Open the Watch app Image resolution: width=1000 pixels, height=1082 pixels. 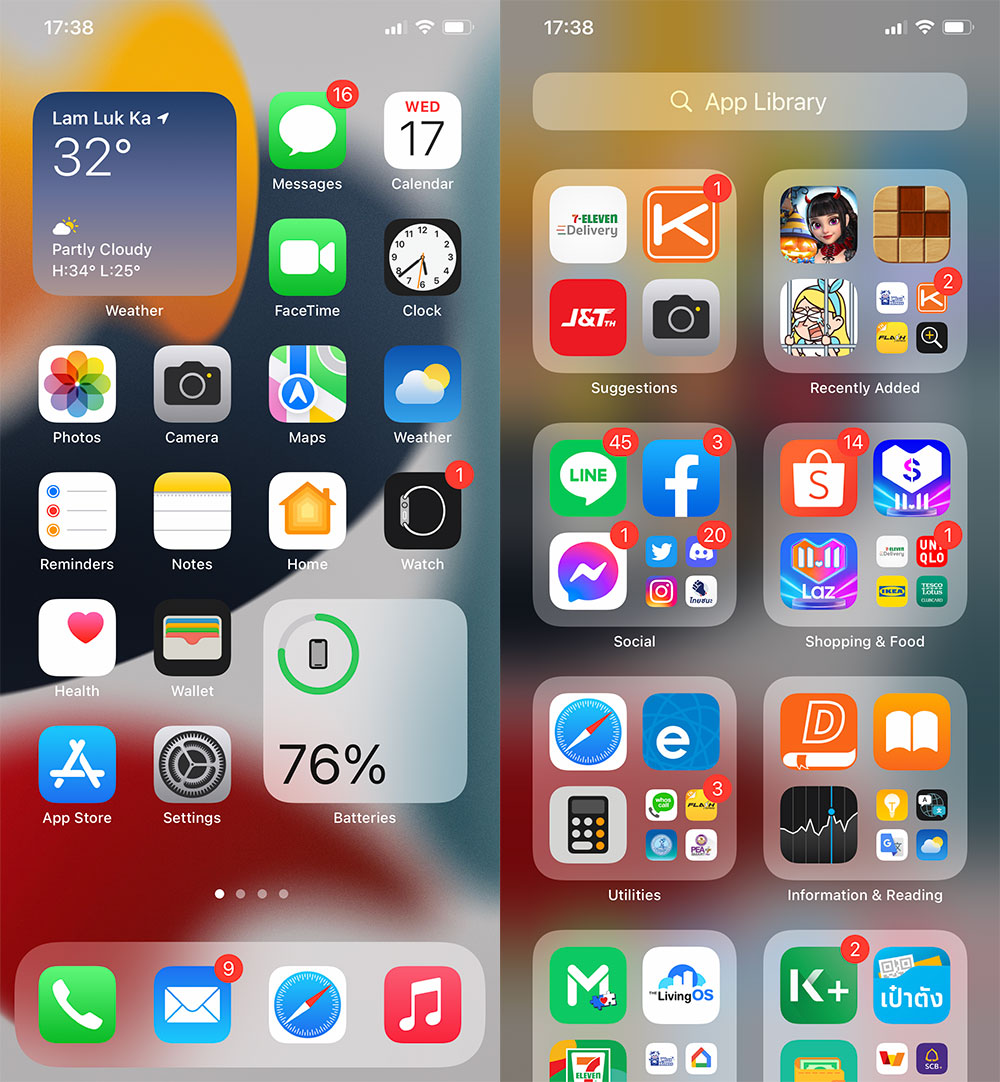(x=422, y=511)
